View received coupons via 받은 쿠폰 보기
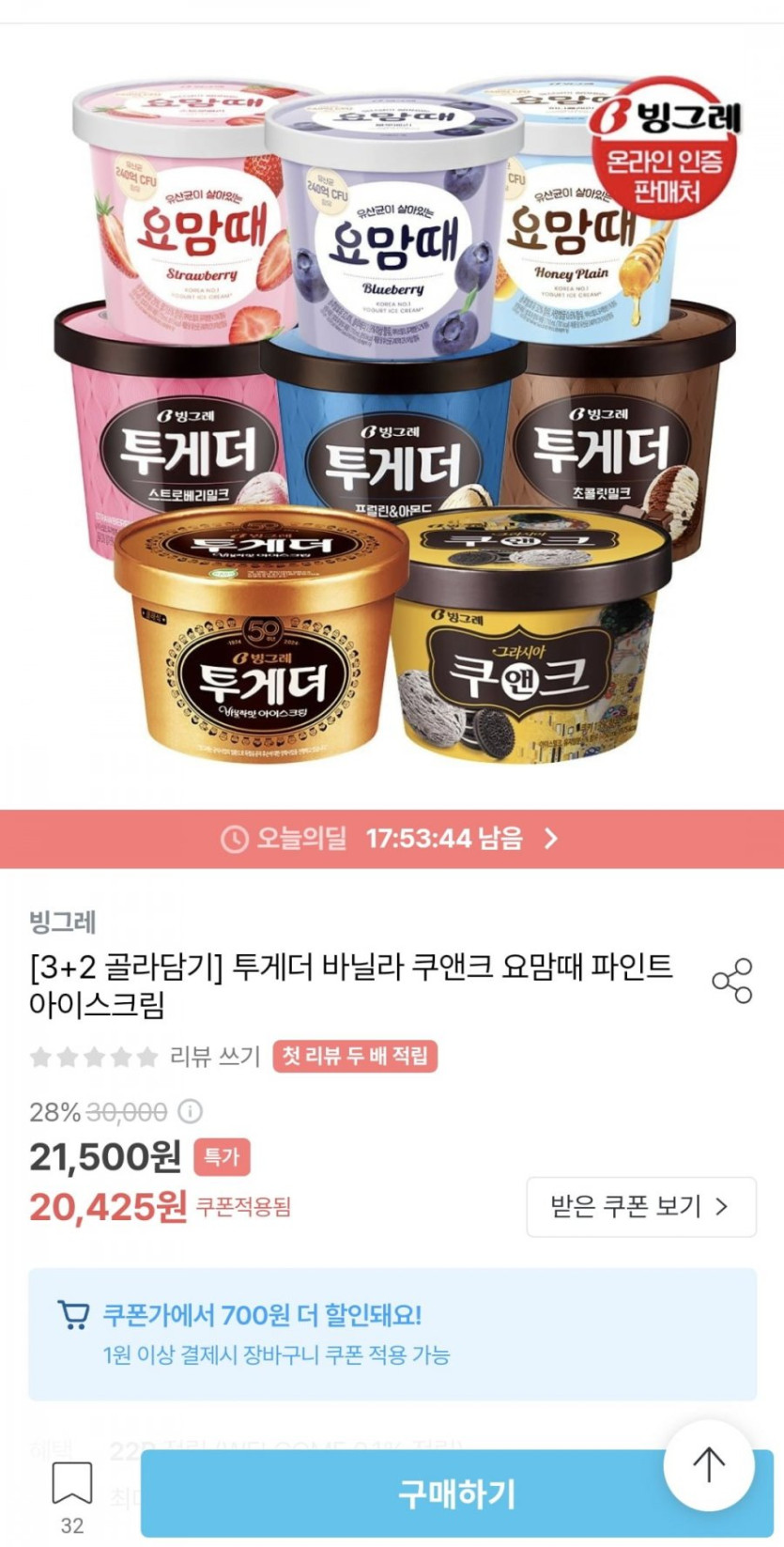Viewport: 784px width, 1547px height. tap(640, 1206)
